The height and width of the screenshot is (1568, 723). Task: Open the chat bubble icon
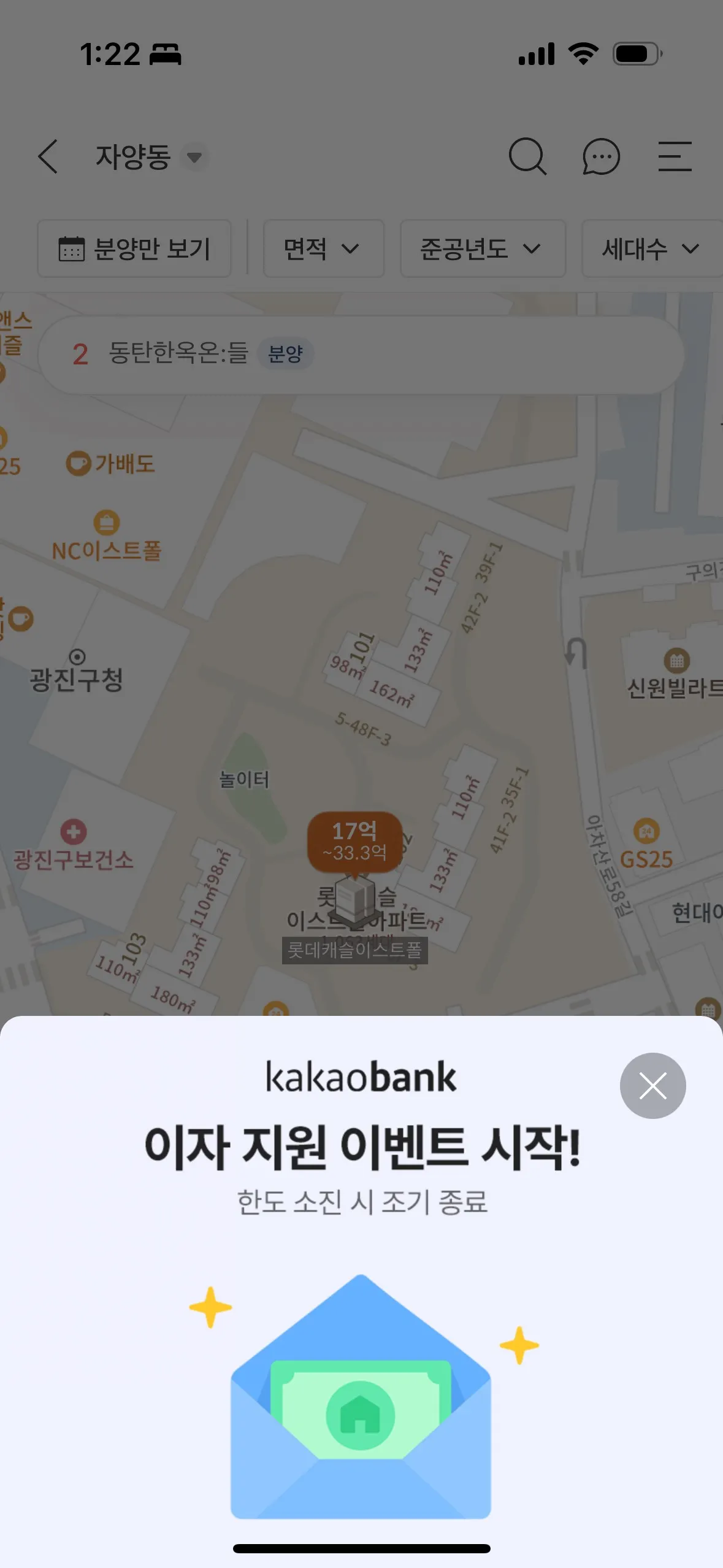(x=601, y=156)
